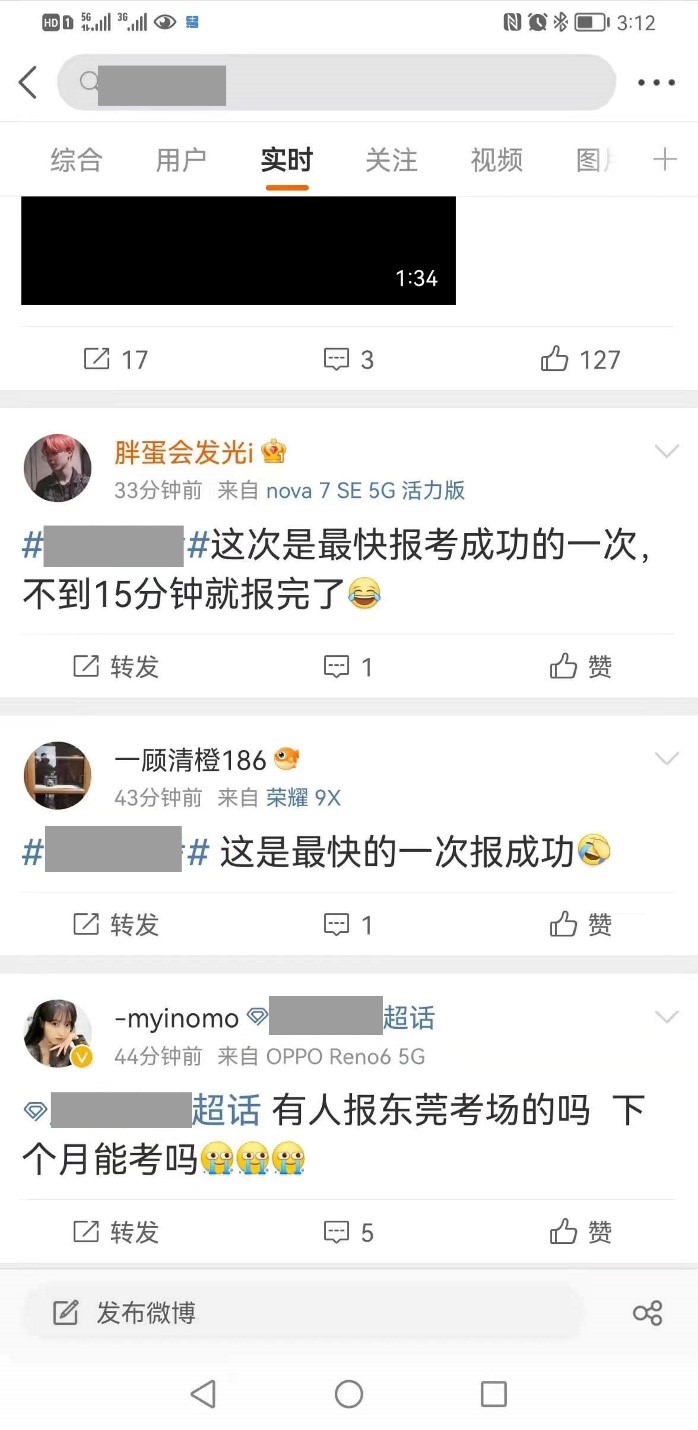
Task: Open the 3 comments on the video post
Action: tap(349, 360)
